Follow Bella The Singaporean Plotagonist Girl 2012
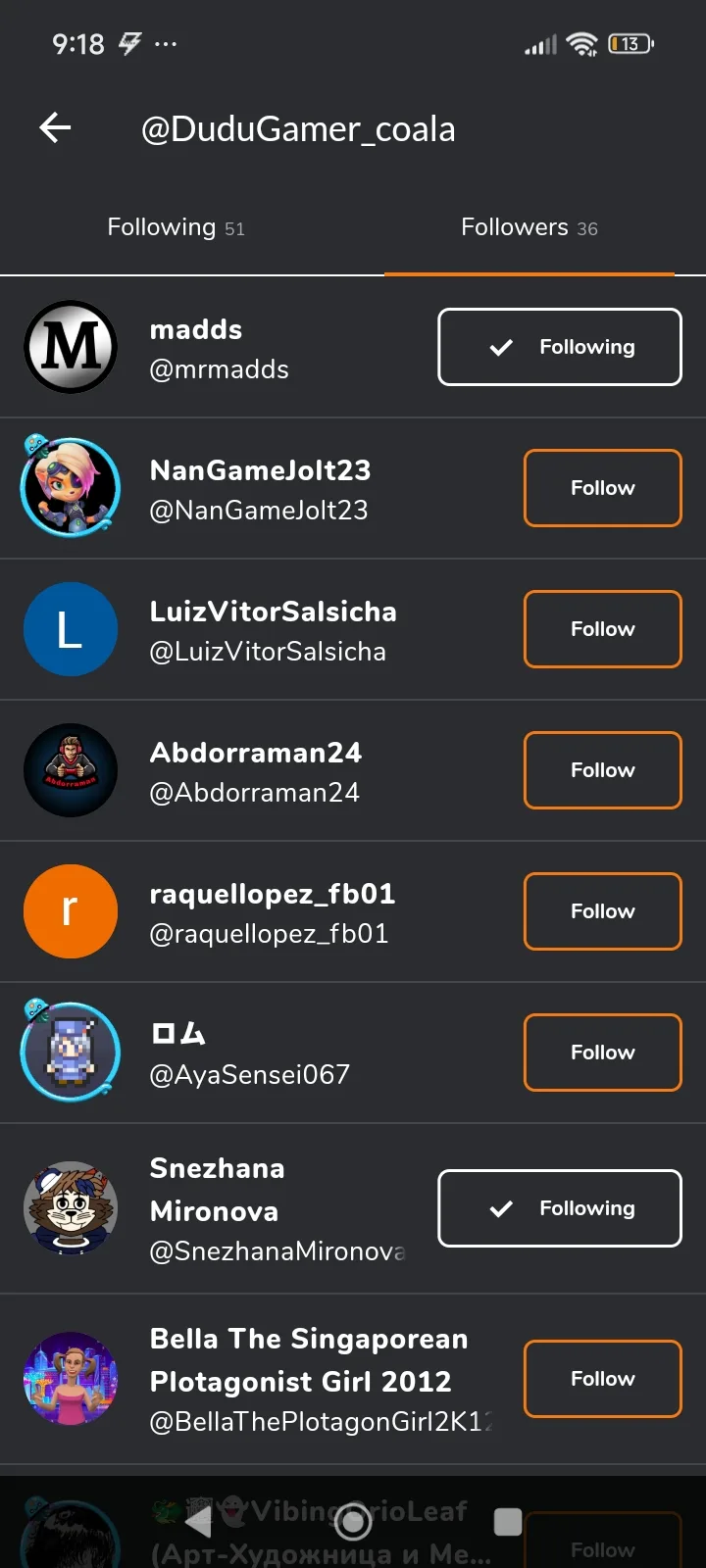 pos(602,1379)
